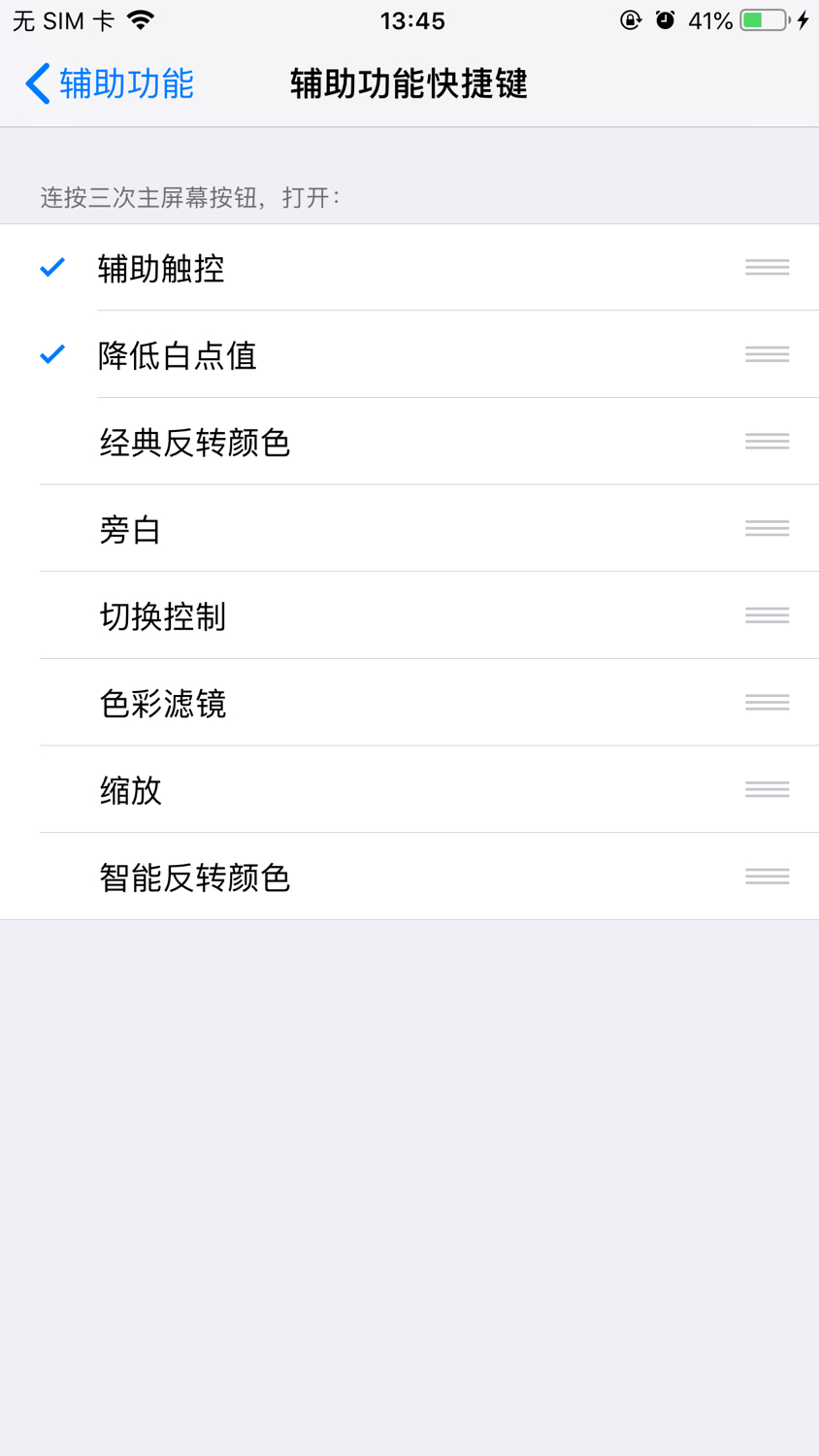Click the reorder handle next to 降低白点值

click(x=766, y=353)
